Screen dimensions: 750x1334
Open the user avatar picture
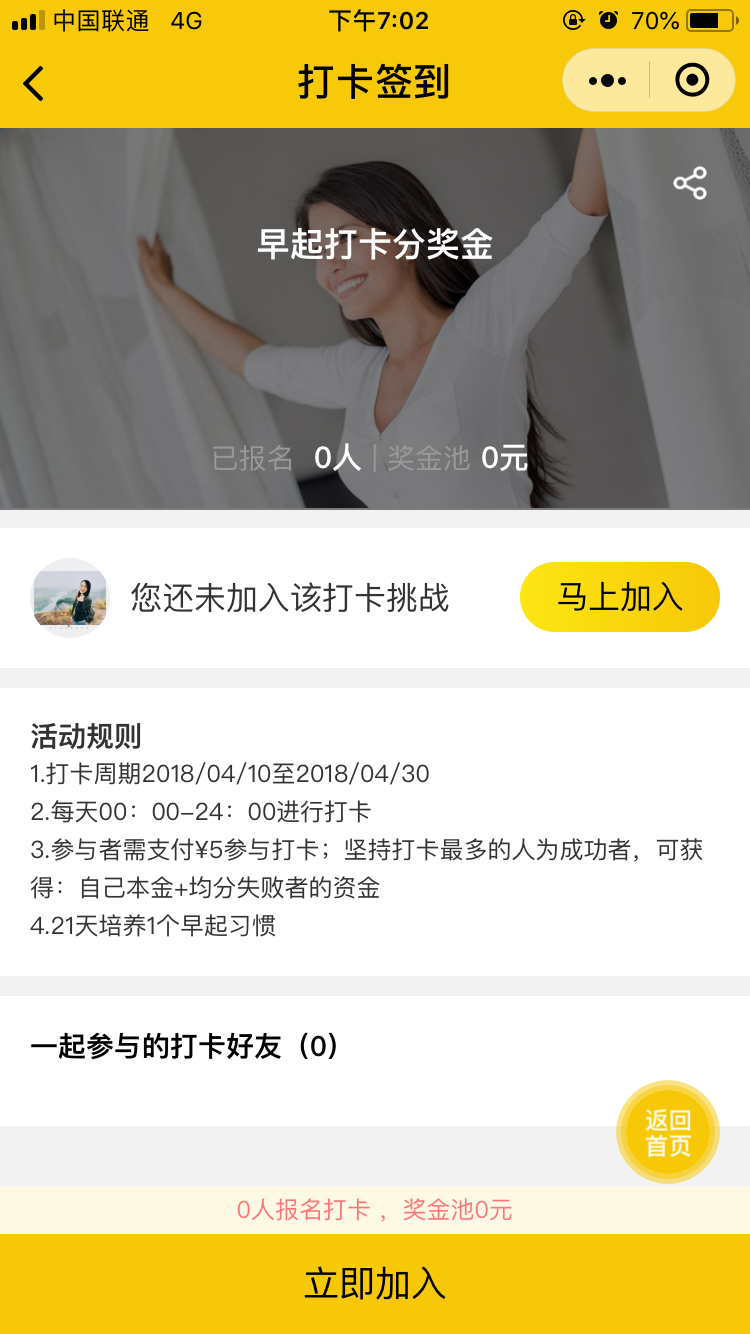(x=70, y=598)
